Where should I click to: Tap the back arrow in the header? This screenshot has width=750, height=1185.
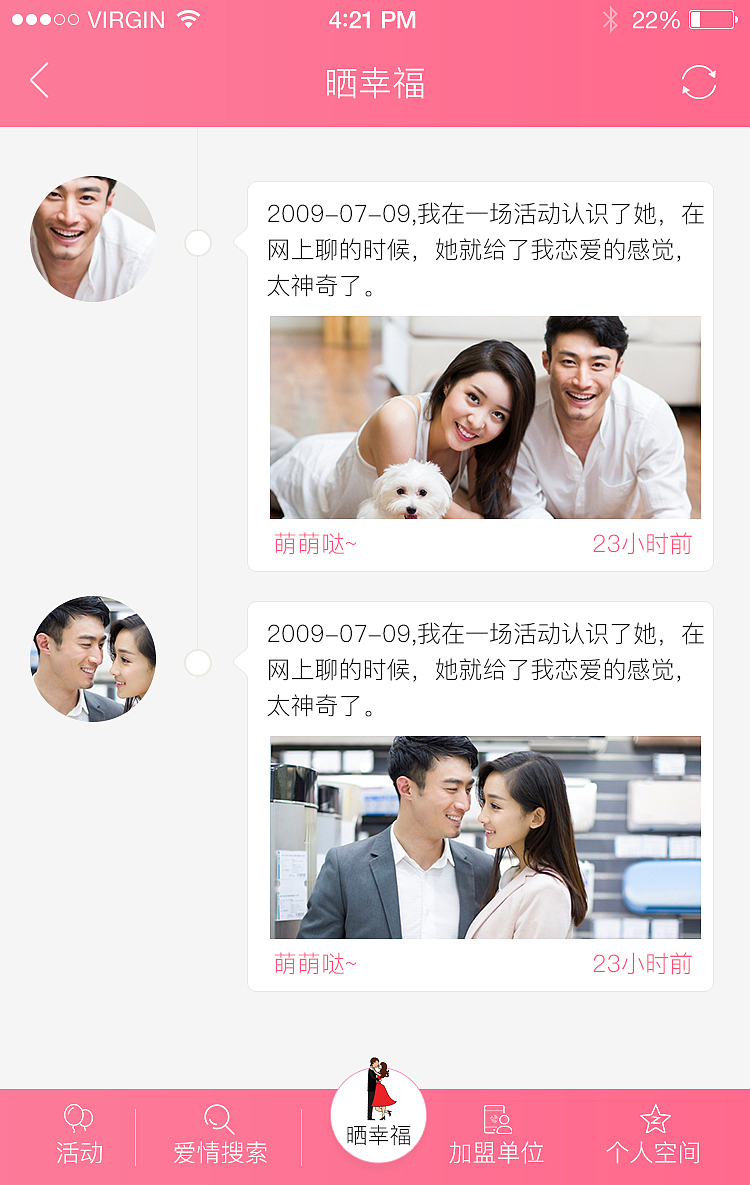pos(39,81)
